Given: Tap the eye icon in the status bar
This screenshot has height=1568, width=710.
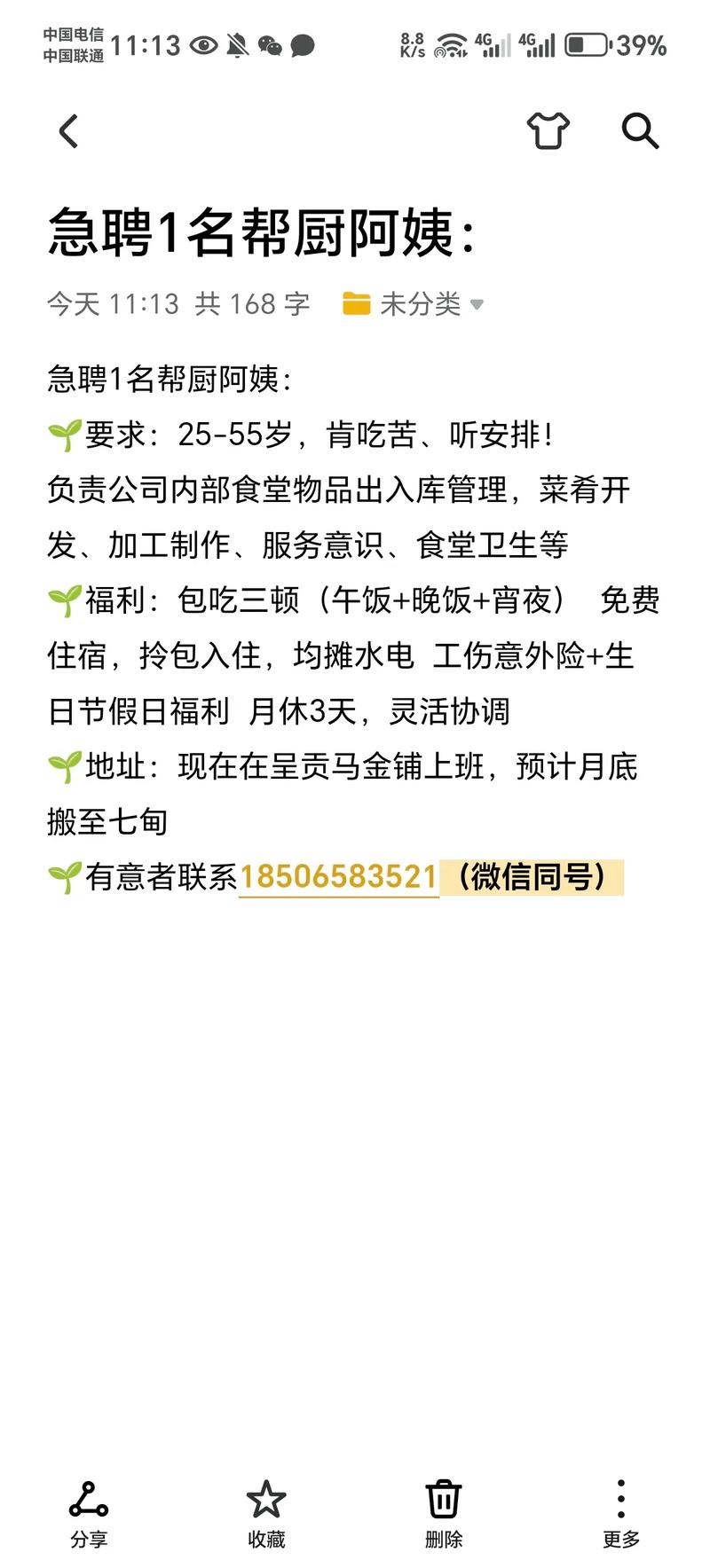Looking at the screenshot, I should pyautogui.click(x=202, y=44).
